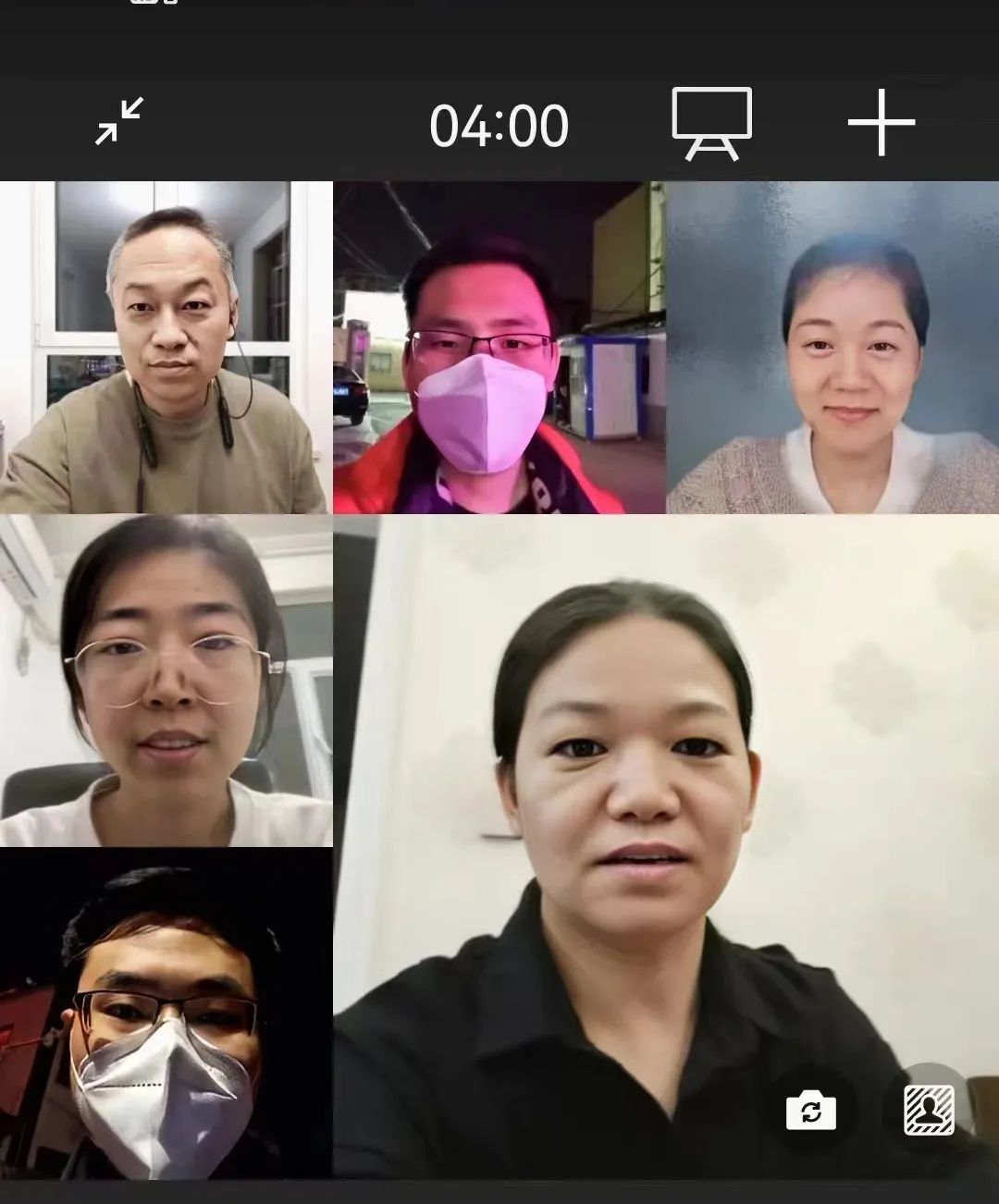This screenshot has height=1204, width=999.
Task: Open the virtual background option
Action: click(929, 1110)
